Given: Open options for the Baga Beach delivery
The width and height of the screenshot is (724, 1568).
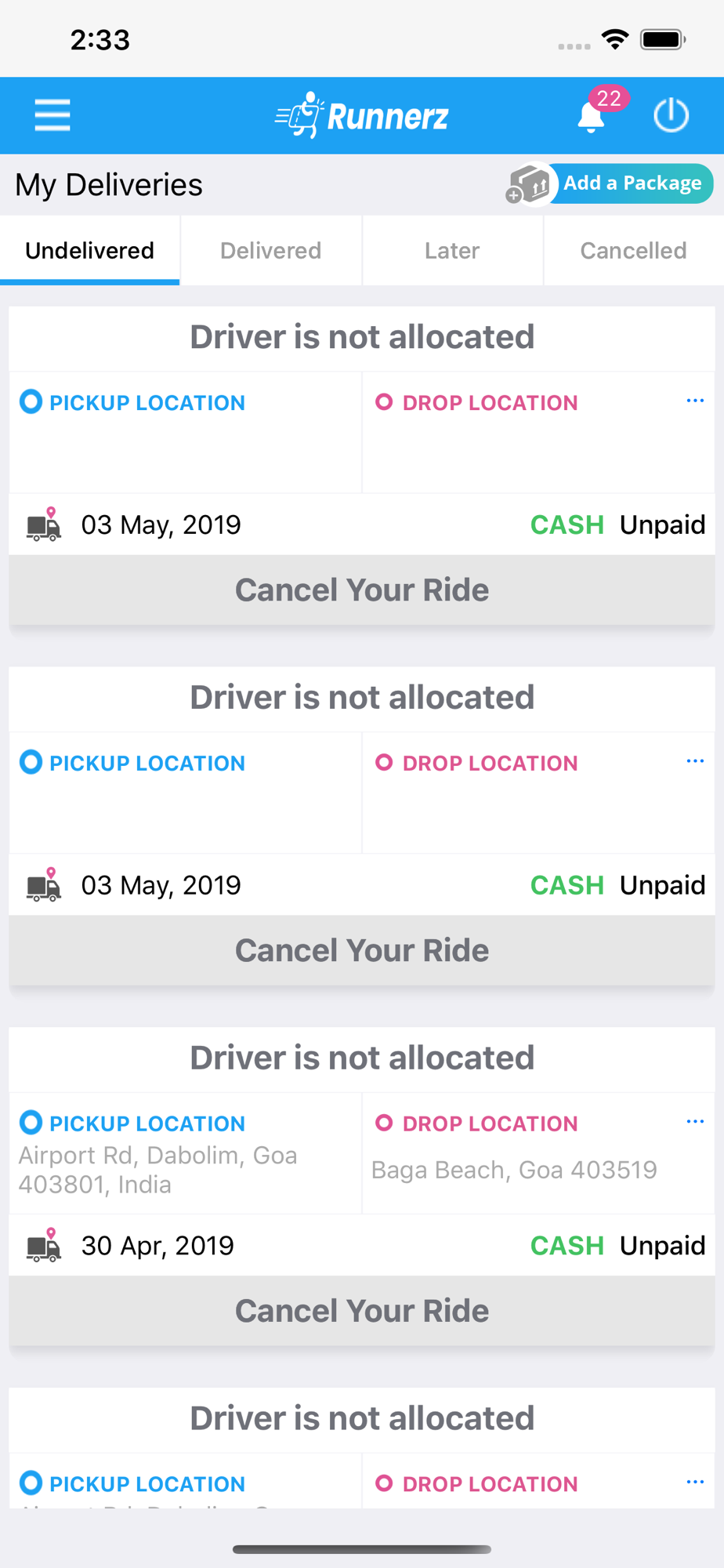Looking at the screenshot, I should (x=695, y=1122).
